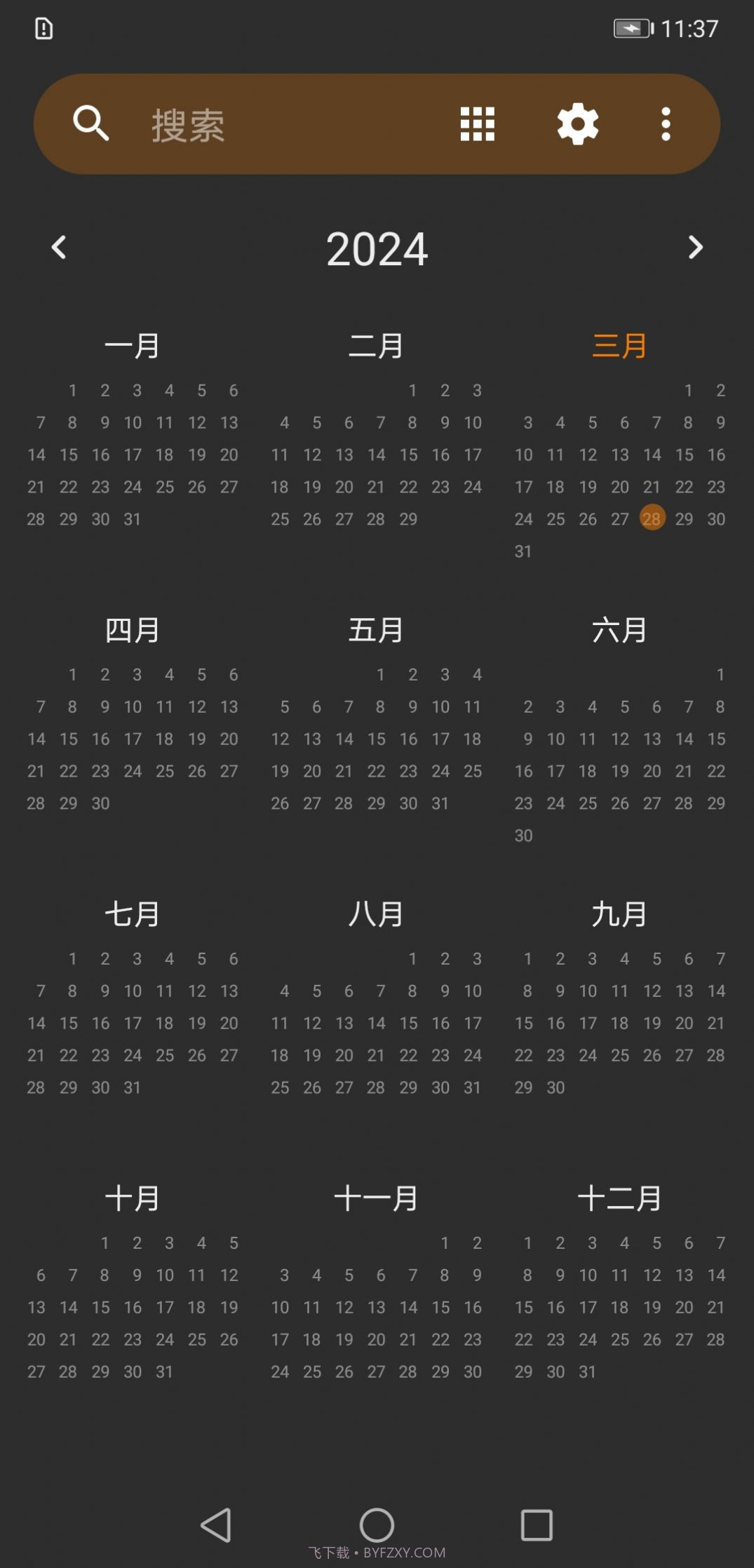The image size is (754, 1568).
Task: Select January 1 on the calendar
Action: point(72,390)
